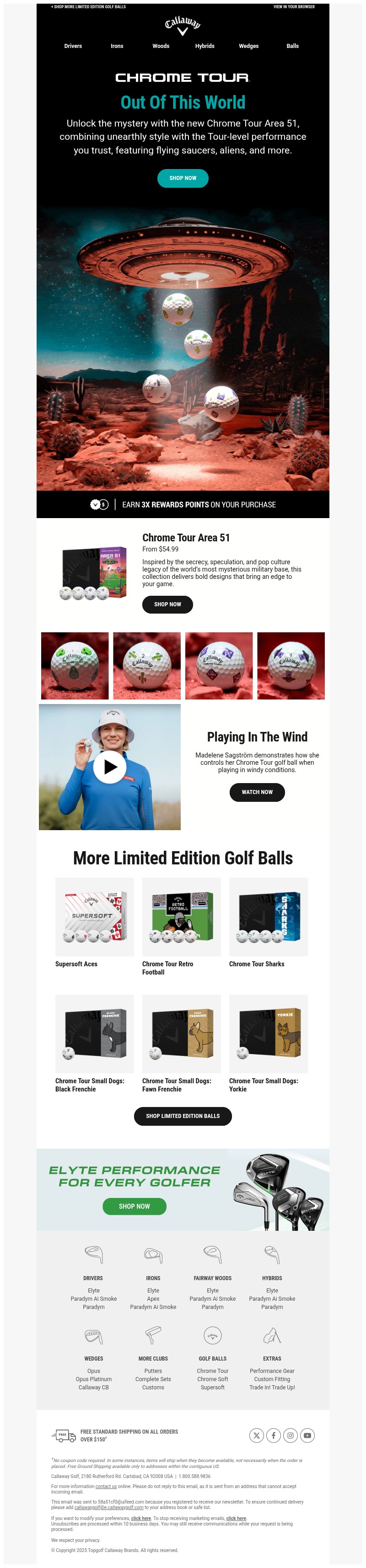Open the Wedges category link
Viewport: 366px width, 1568px height.
tap(248, 46)
